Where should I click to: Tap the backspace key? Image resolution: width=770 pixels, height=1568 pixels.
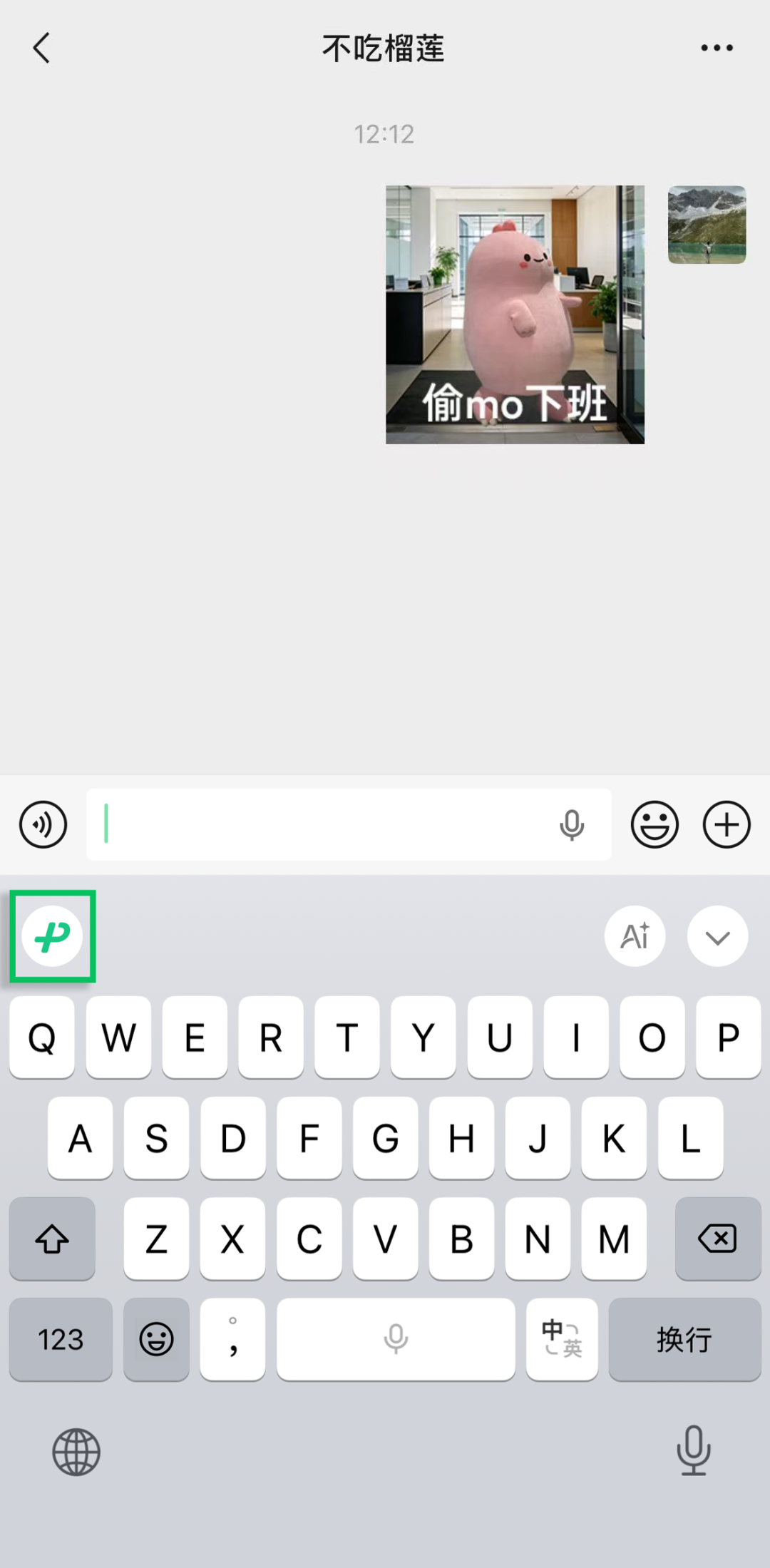tap(718, 1239)
